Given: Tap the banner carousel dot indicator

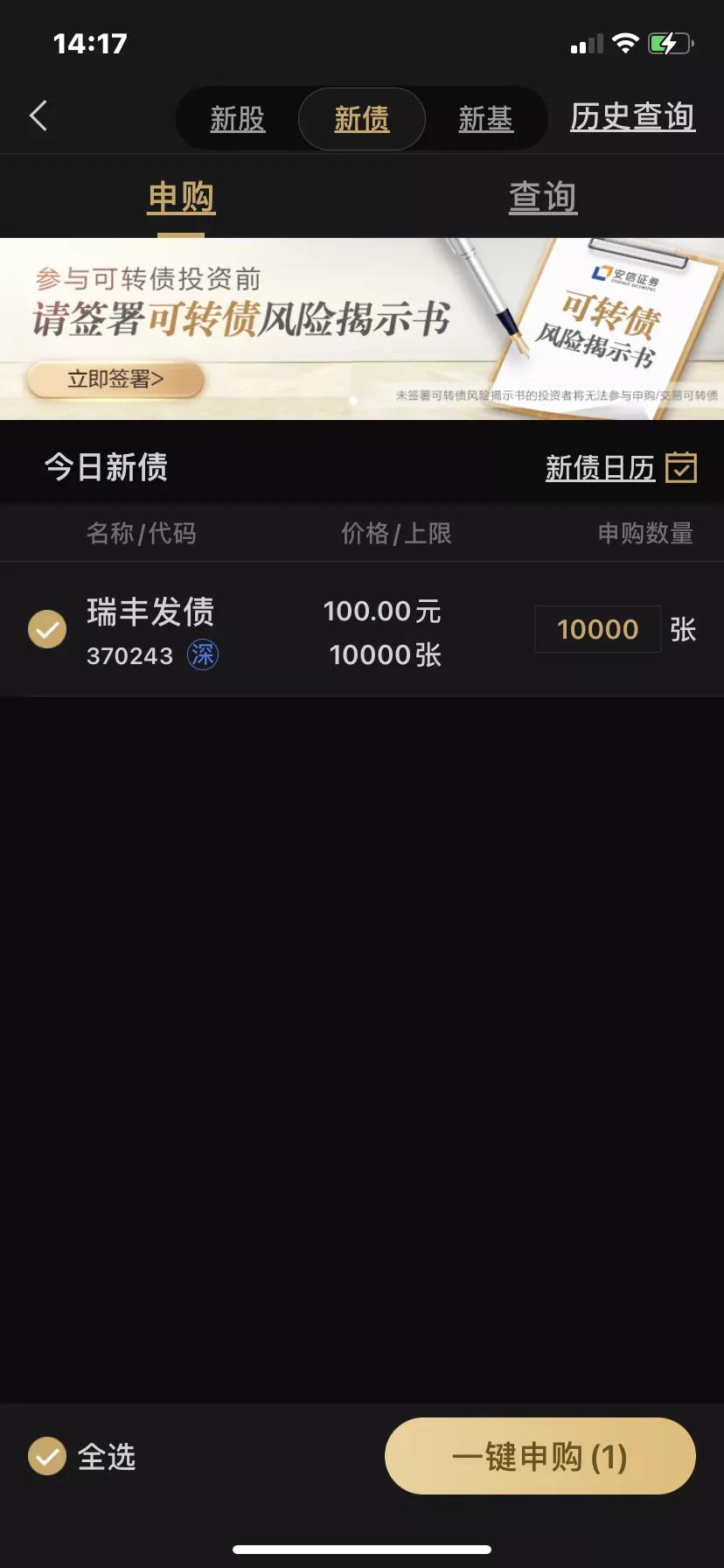Looking at the screenshot, I should click(353, 399).
